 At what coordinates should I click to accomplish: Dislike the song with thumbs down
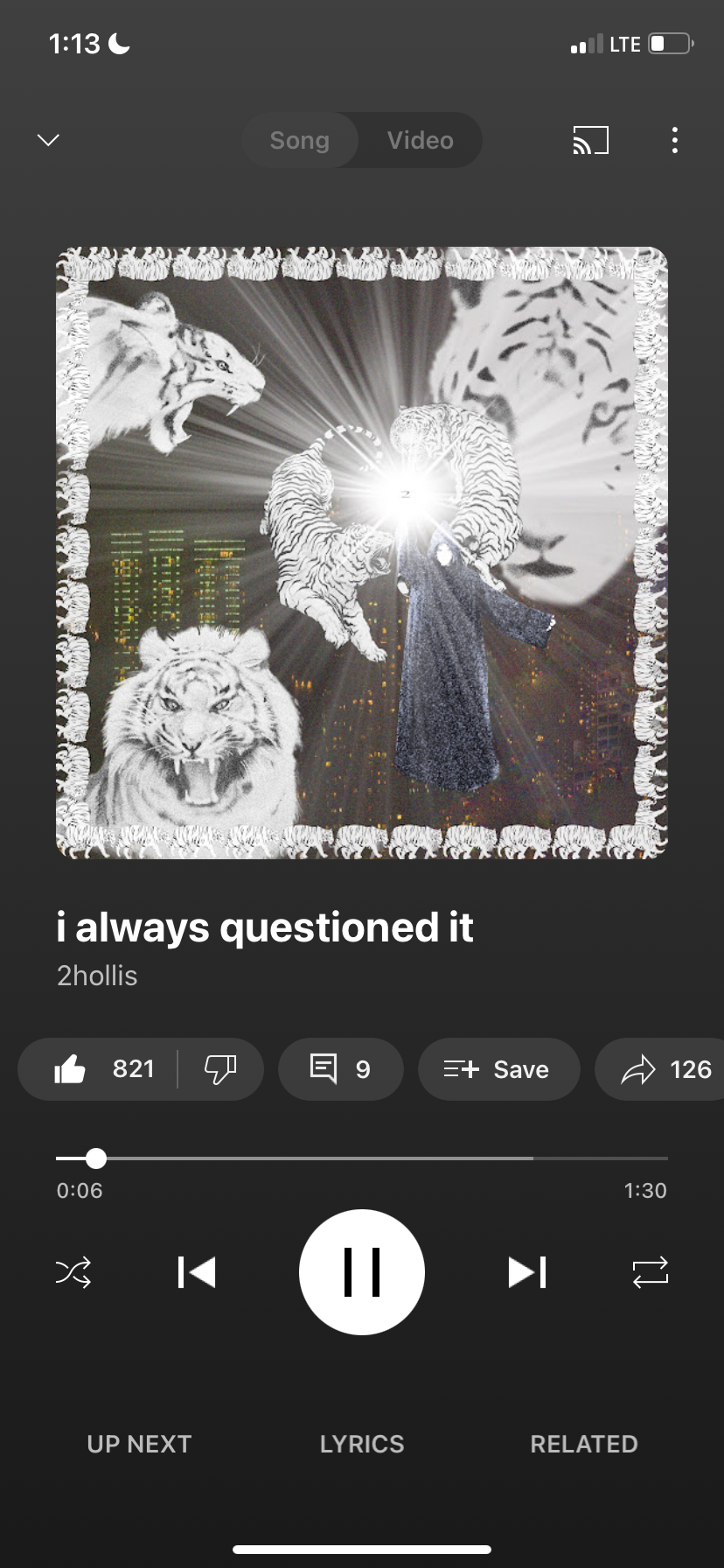click(219, 1069)
